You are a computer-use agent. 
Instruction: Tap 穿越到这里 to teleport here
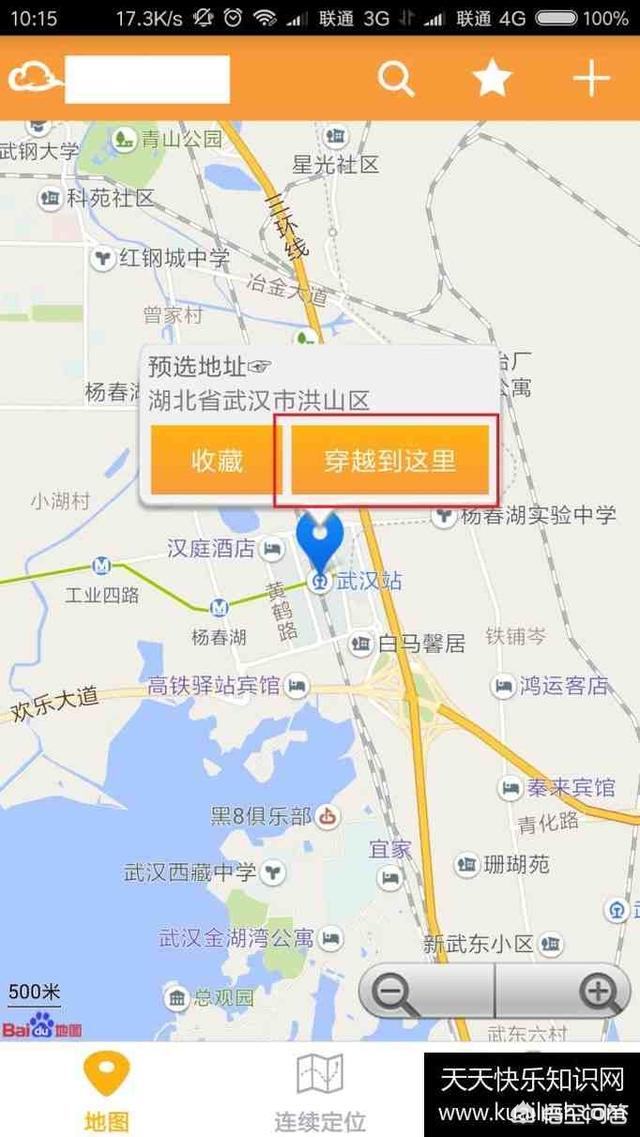pos(390,460)
